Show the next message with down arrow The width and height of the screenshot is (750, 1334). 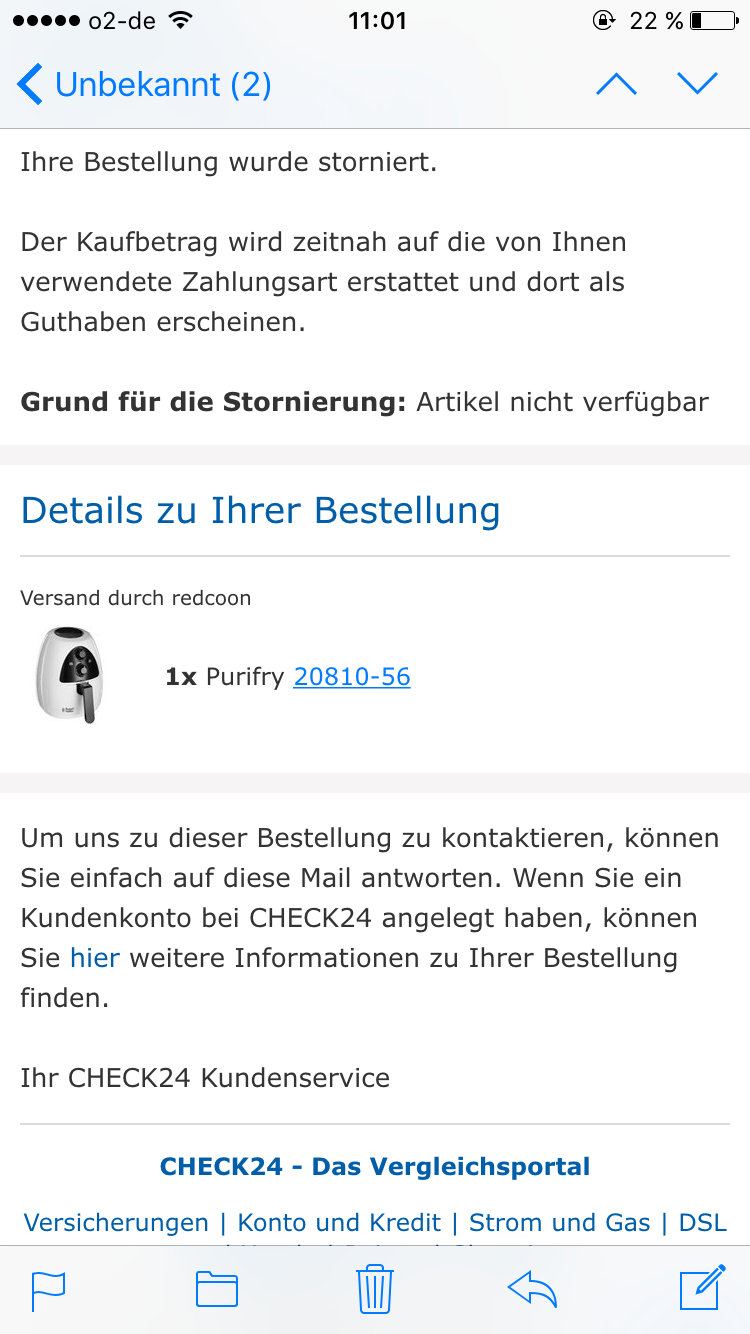pyautogui.click(x=697, y=84)
